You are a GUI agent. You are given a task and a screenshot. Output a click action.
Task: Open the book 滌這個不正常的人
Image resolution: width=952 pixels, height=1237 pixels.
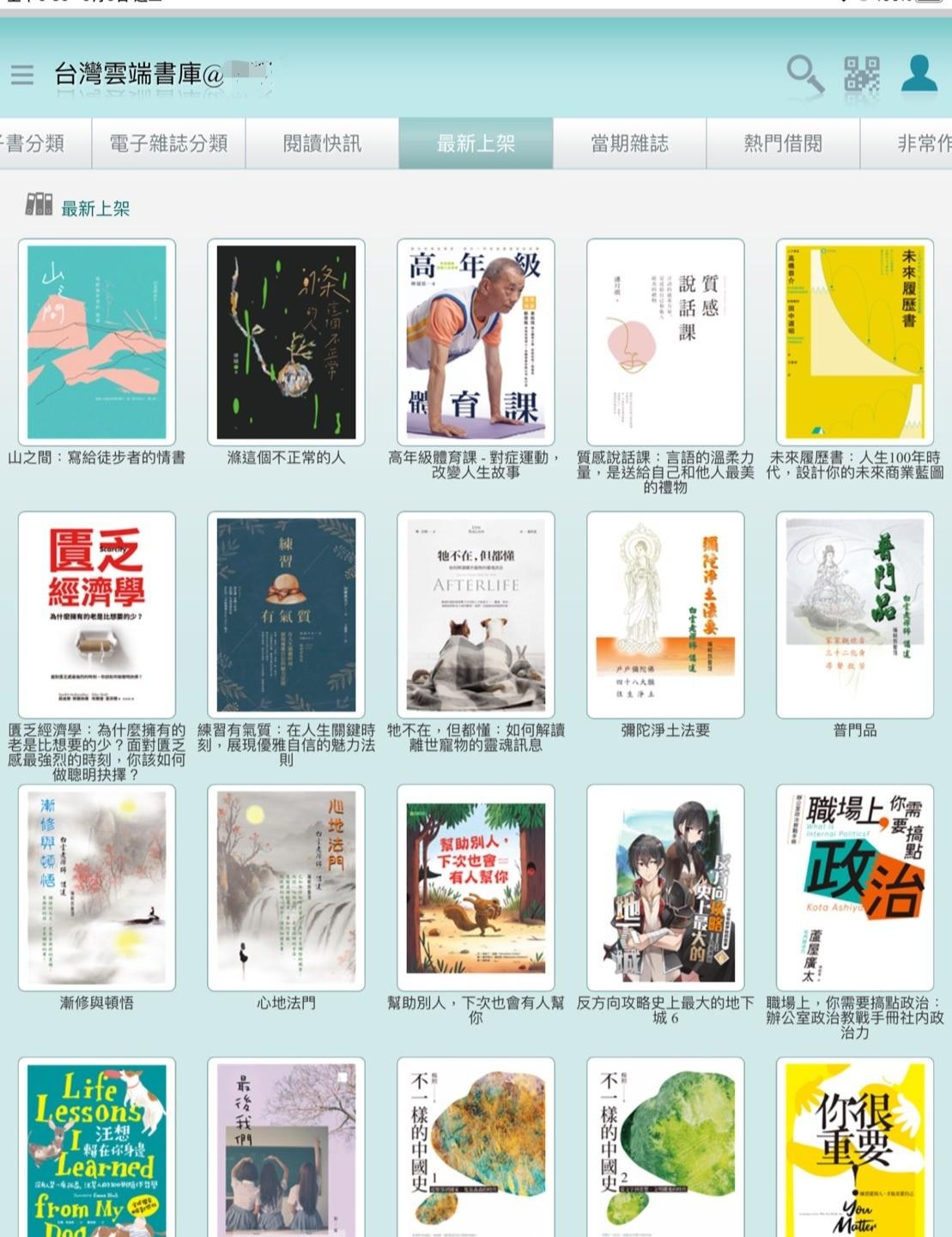tap(286, 343)
